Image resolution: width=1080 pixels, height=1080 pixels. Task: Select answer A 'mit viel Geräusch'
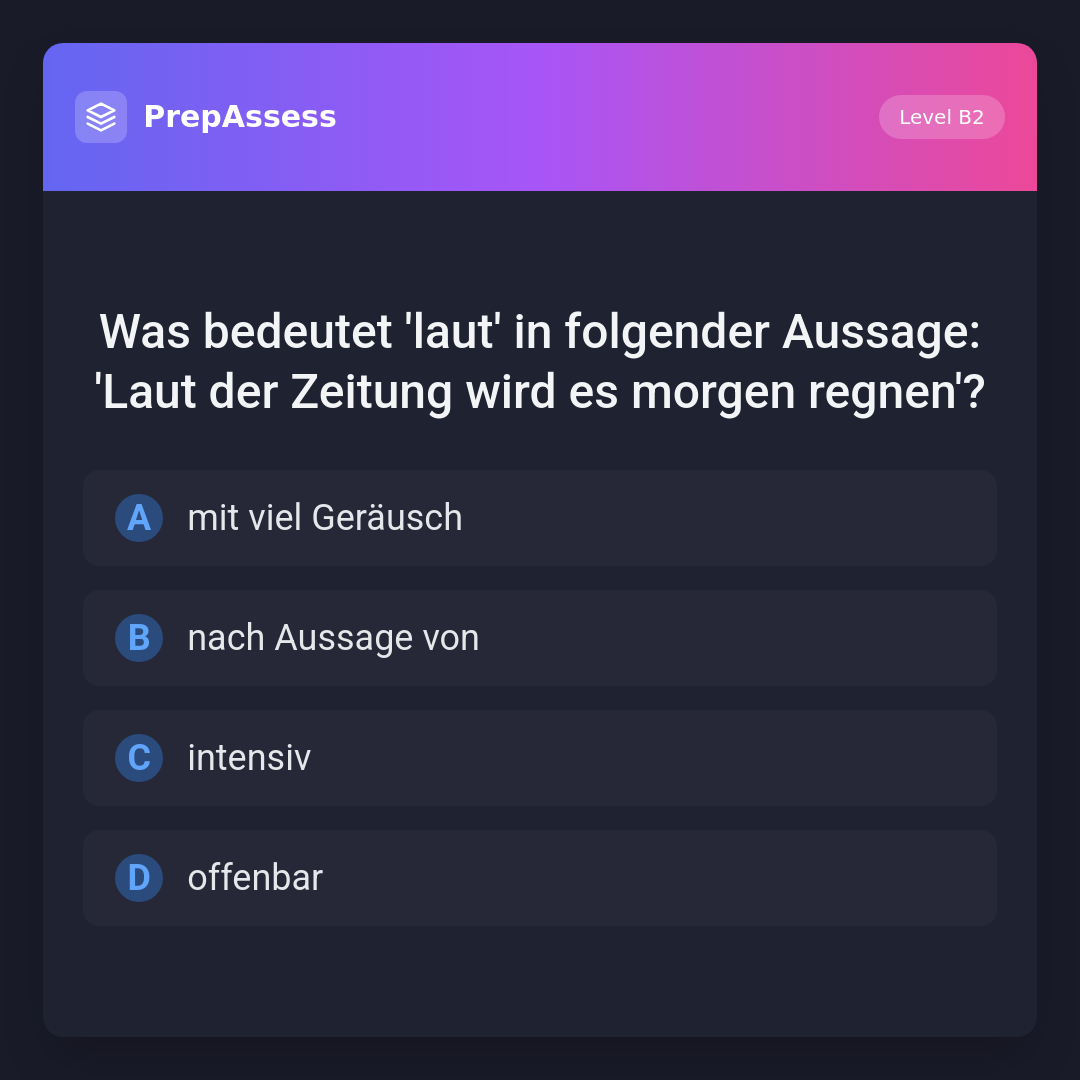(x=539, y=518)
